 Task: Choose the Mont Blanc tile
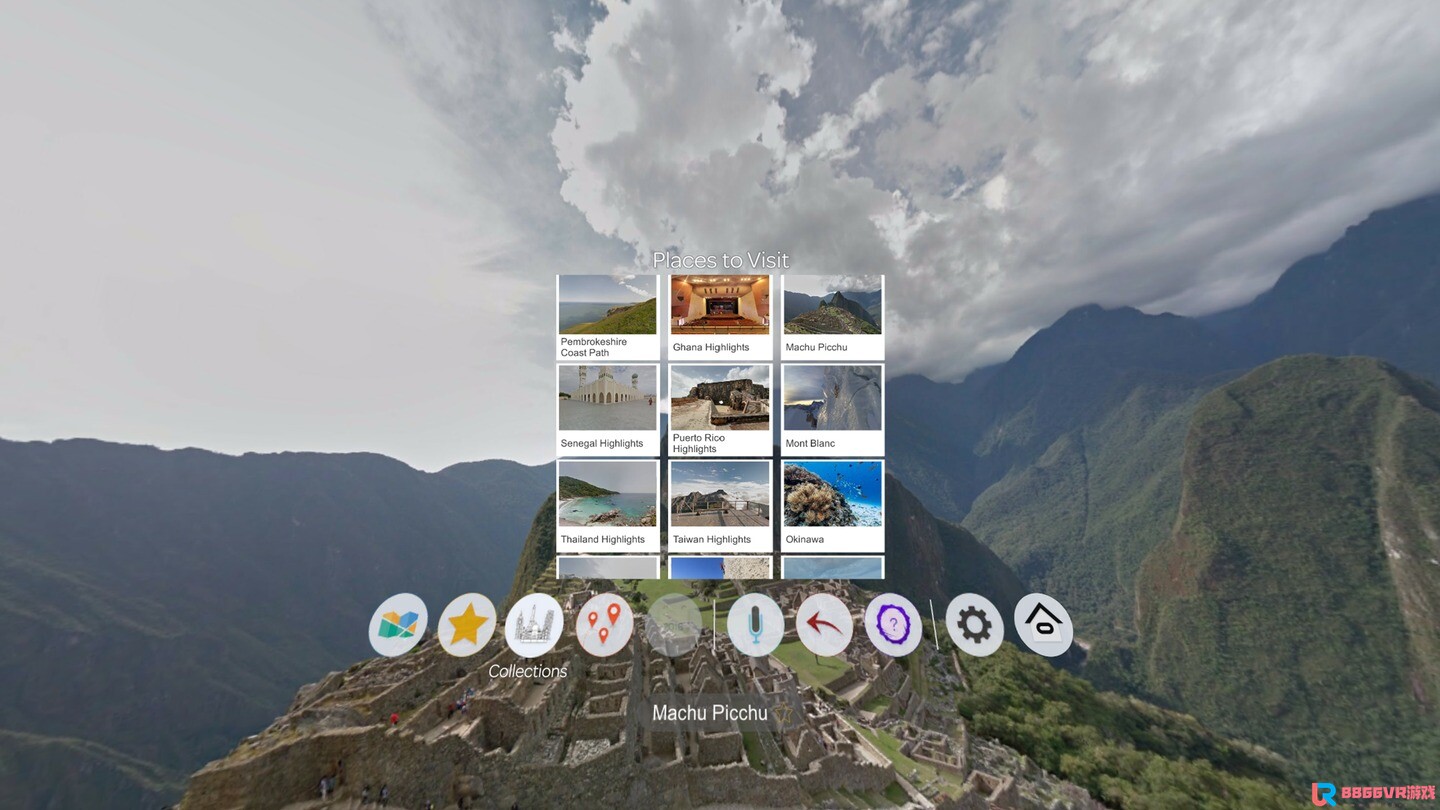coord(832,410)
